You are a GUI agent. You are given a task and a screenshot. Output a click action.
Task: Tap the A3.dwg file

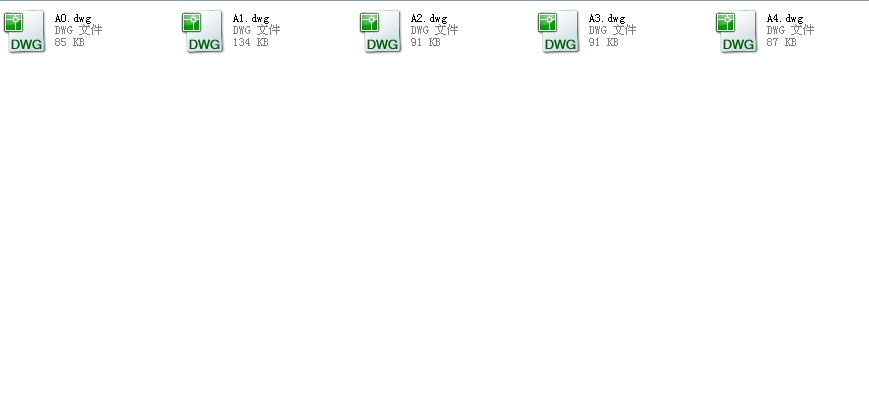point(560,32)
